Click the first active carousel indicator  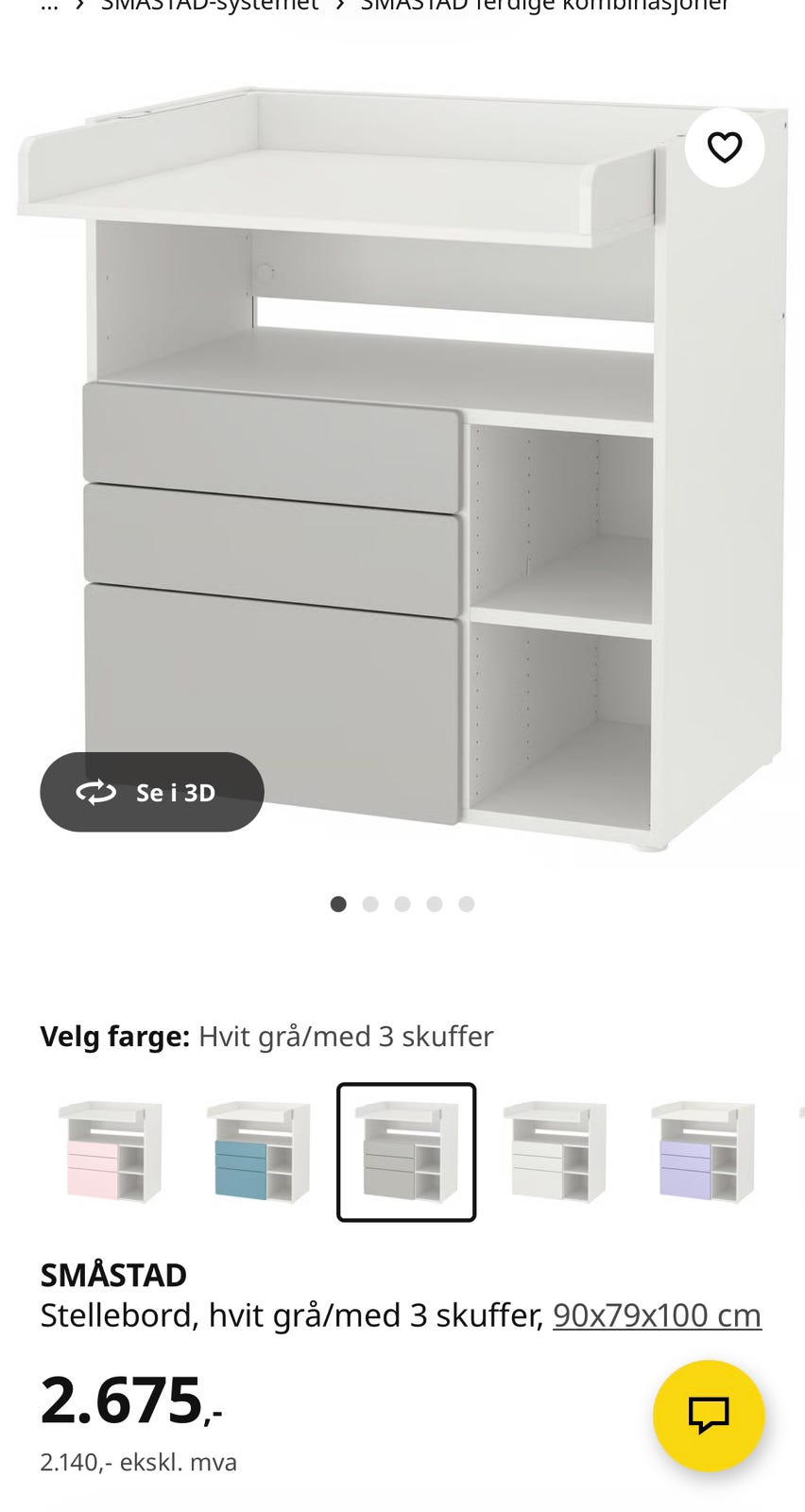point(338,903)
